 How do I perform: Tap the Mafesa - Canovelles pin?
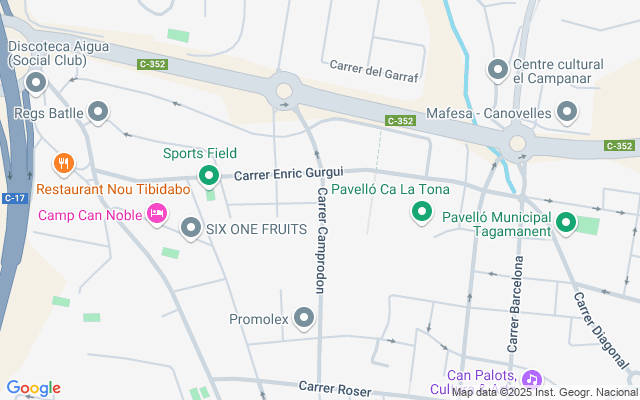(x=565, y=113)
